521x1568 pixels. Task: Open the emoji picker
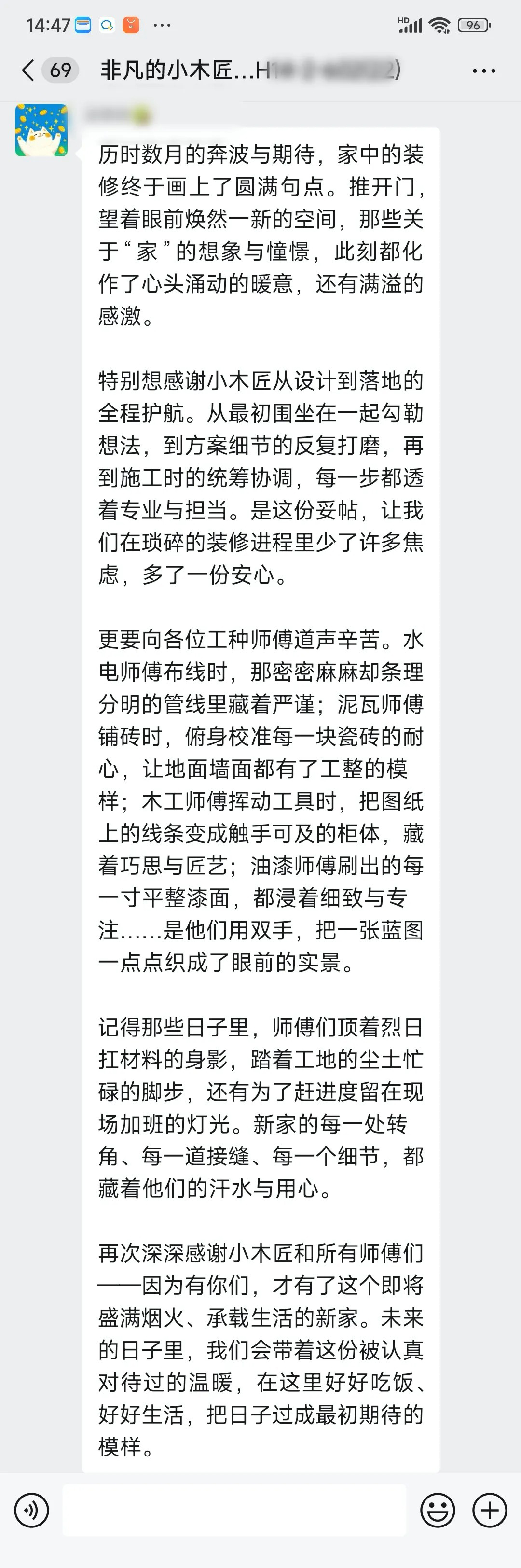coord(437,1510)
